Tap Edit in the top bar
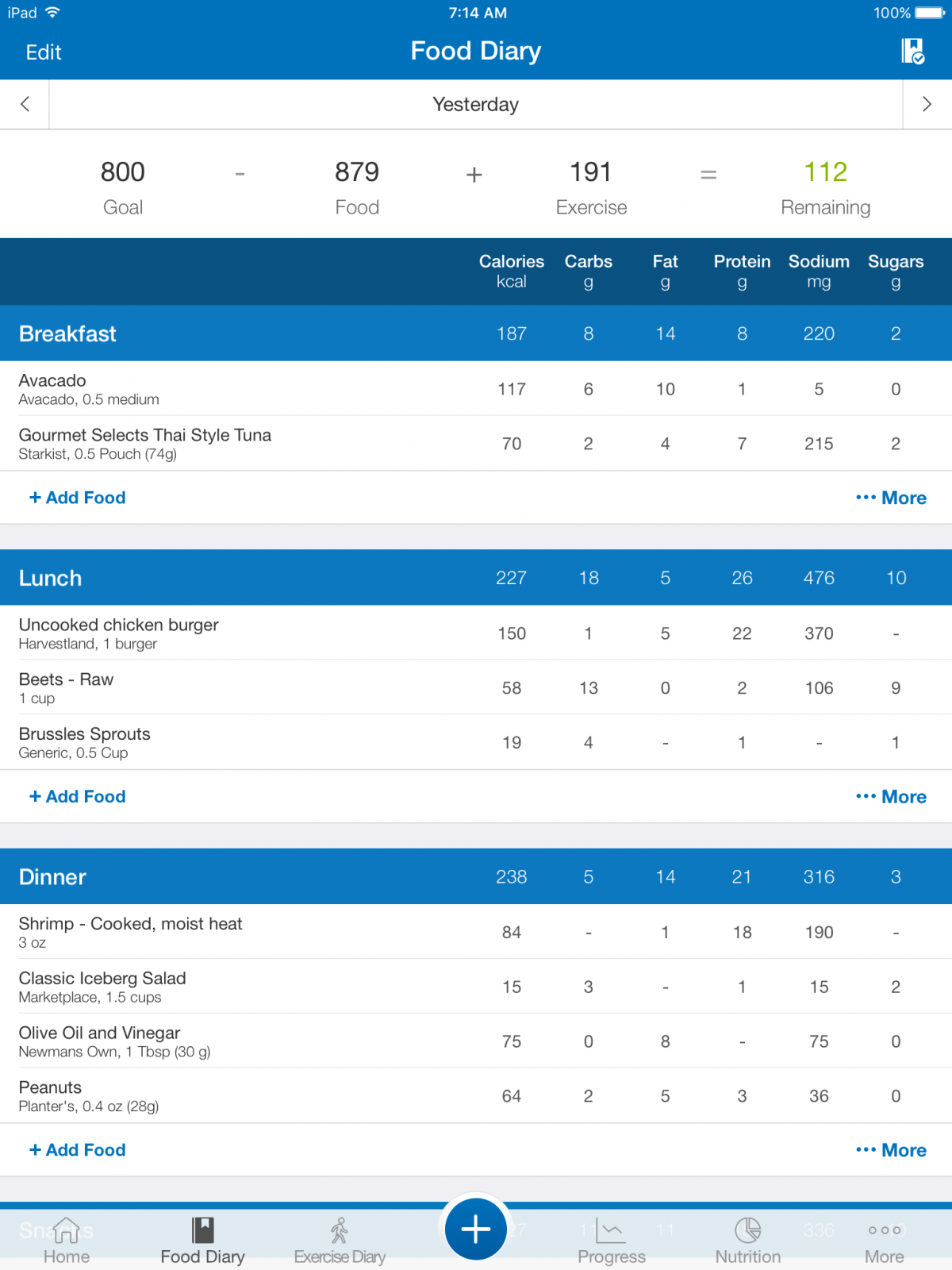The width and height of the screenshot is (952, 1270). 44,52
